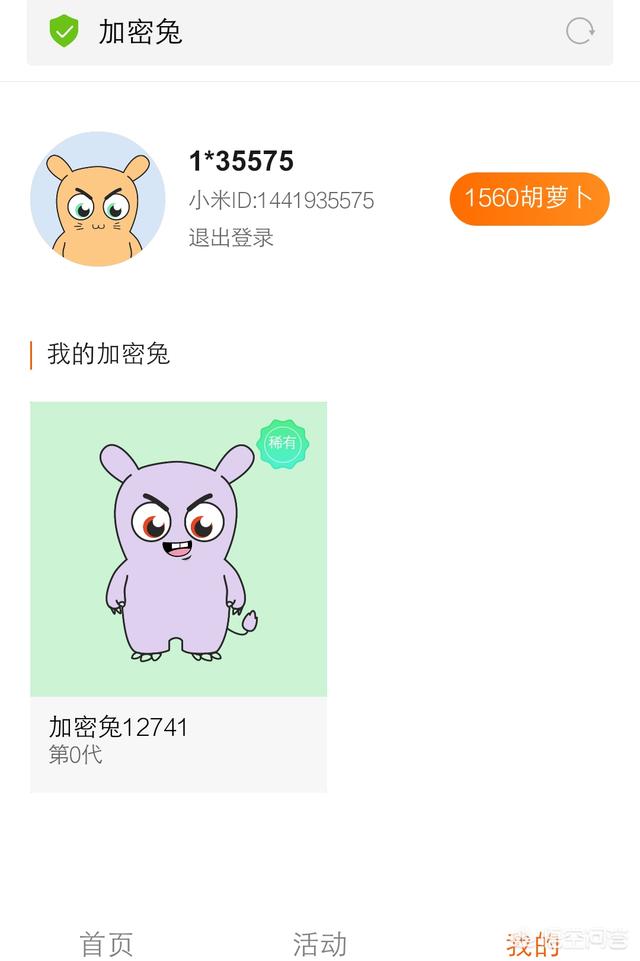640x961 pixels.
Task: Select the 我的 tab
Action: coord(533,943)
